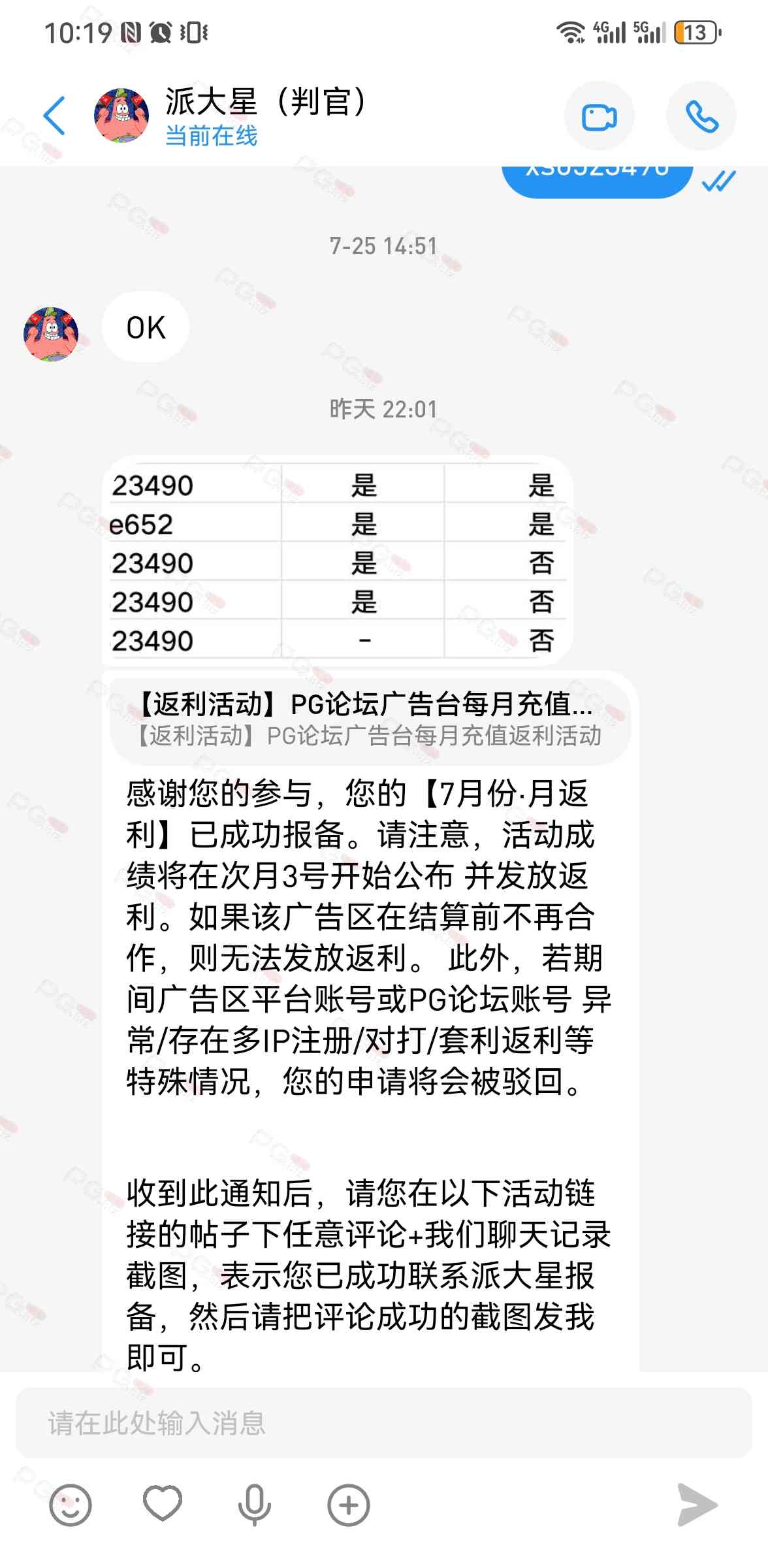Go back using the top-left arrow

pos(54,116)
